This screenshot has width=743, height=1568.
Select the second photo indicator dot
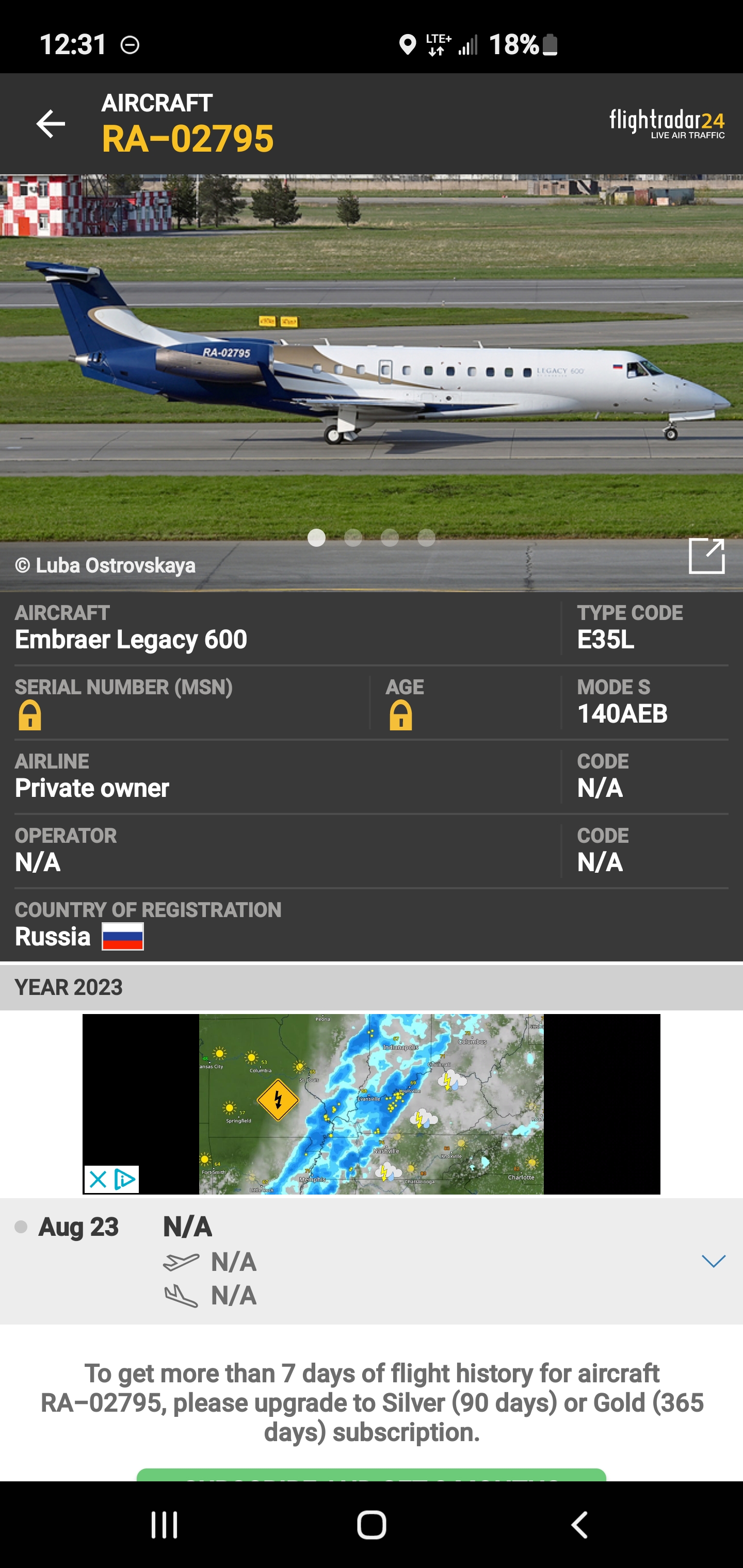coord(353,537)
